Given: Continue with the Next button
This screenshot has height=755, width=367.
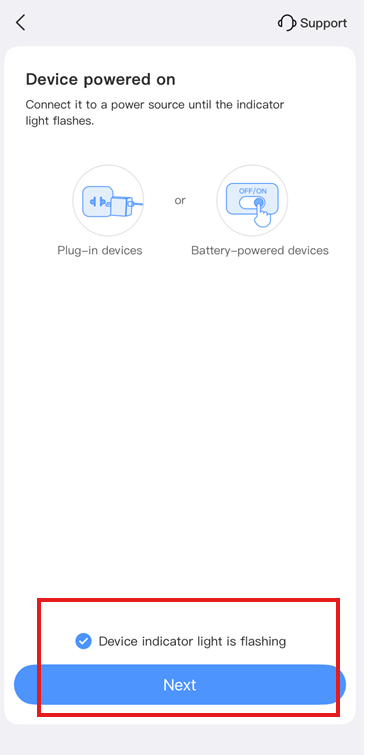Looking at the screenshot, I should click(180, 685).
